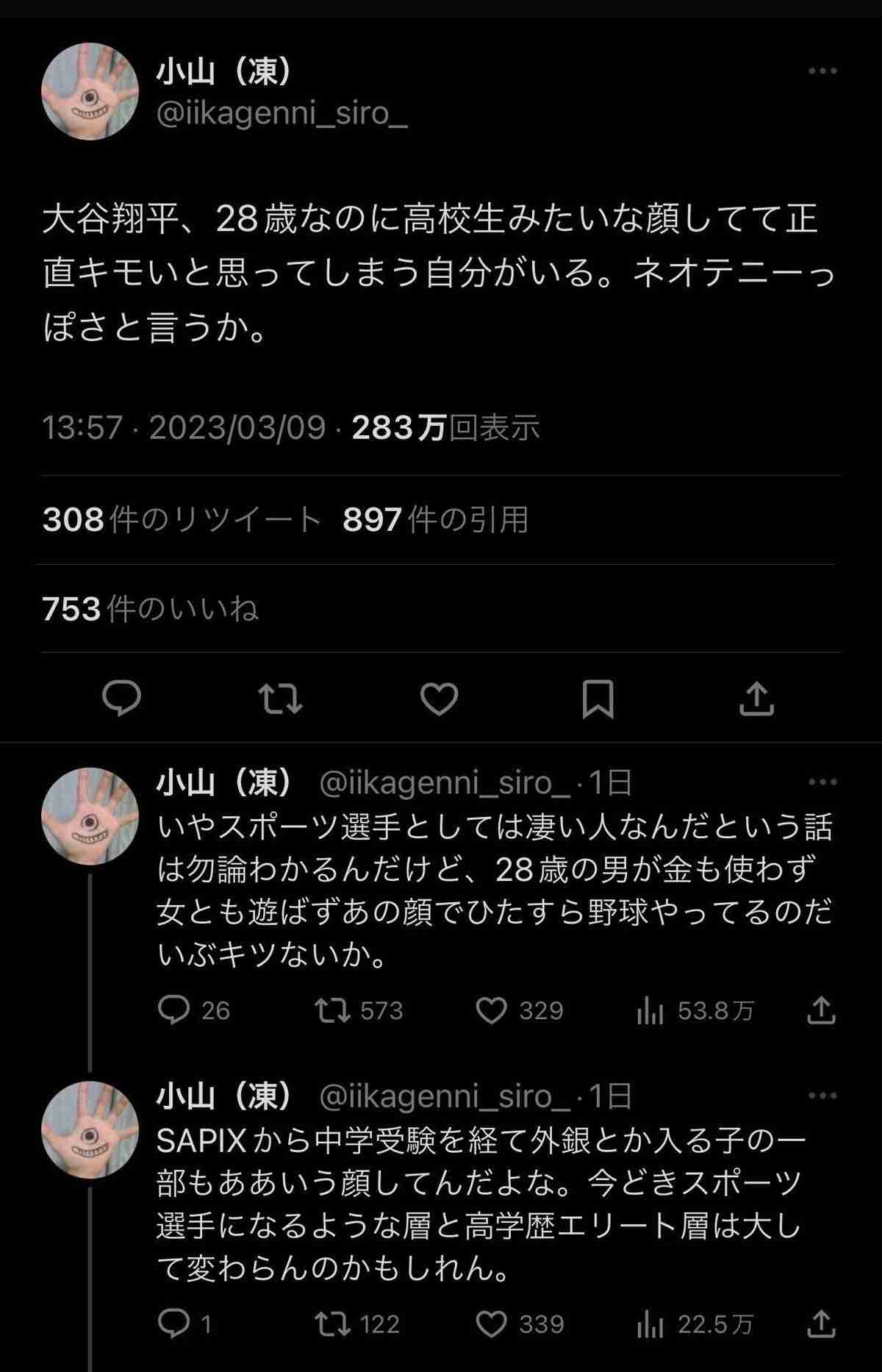Open overflow menu on the SAPIX reply
This screenshot has height=1372, width=882.
822,1096
